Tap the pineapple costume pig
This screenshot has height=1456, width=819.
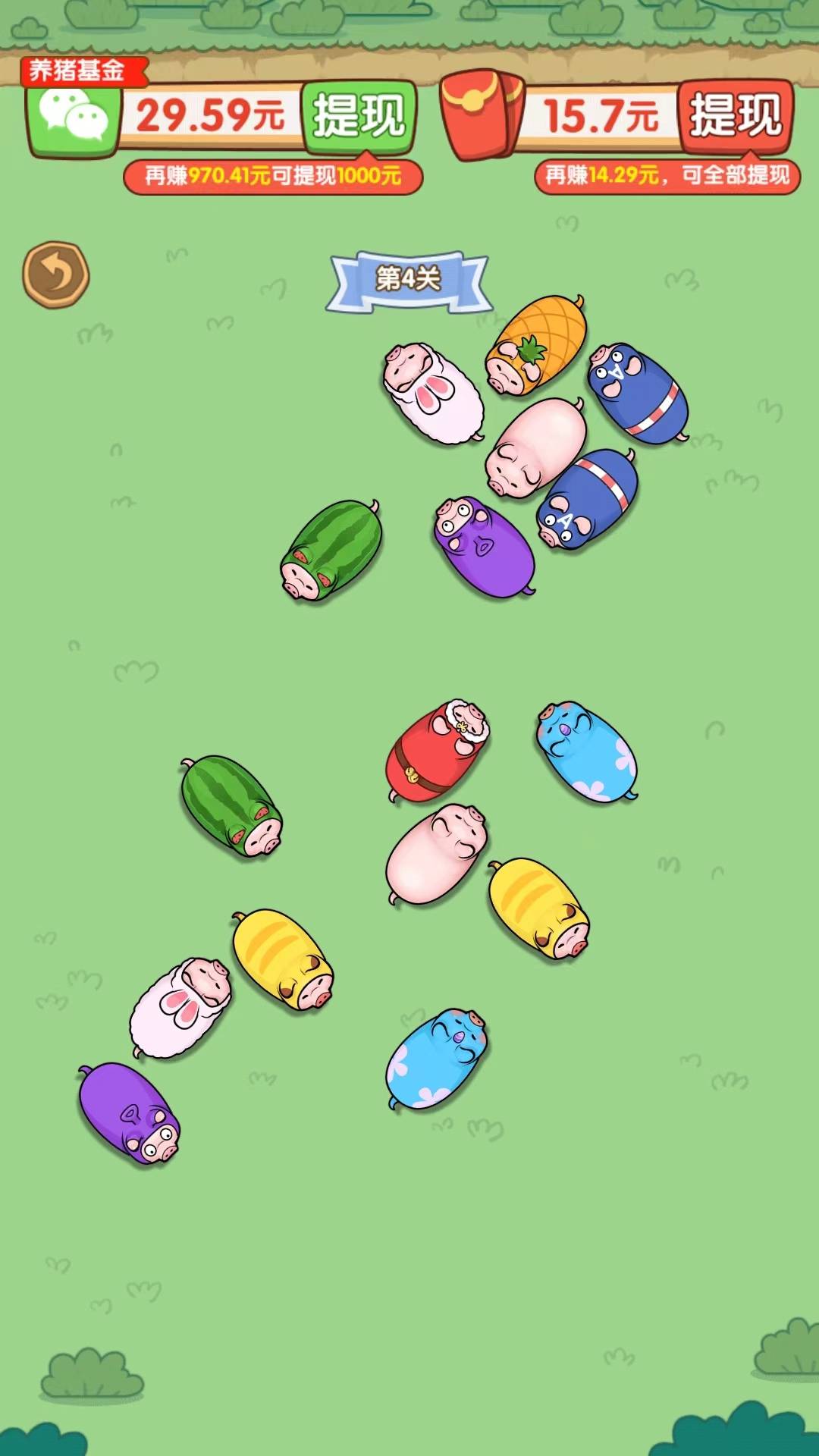coord(537,345)
